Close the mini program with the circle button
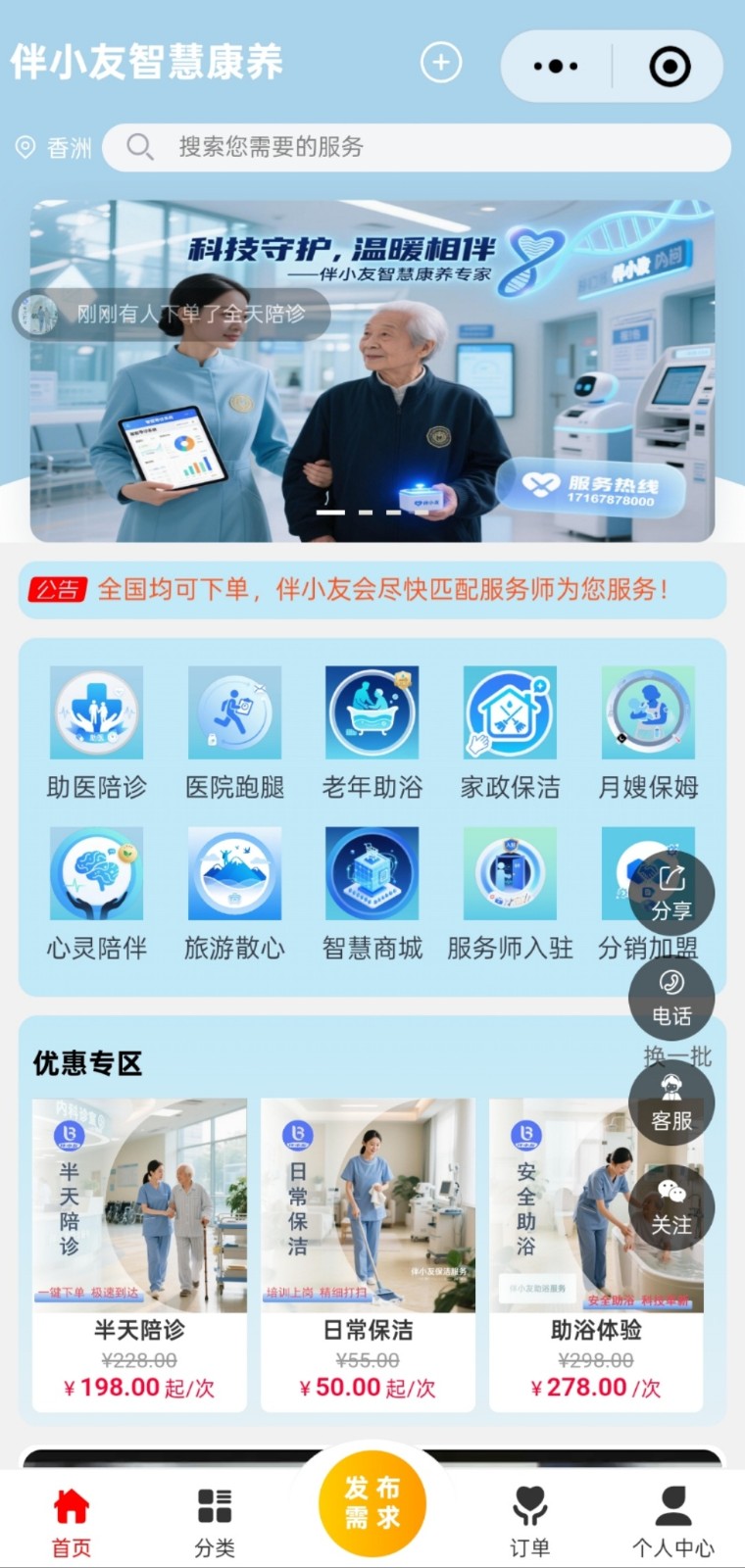 coord(670,67)
